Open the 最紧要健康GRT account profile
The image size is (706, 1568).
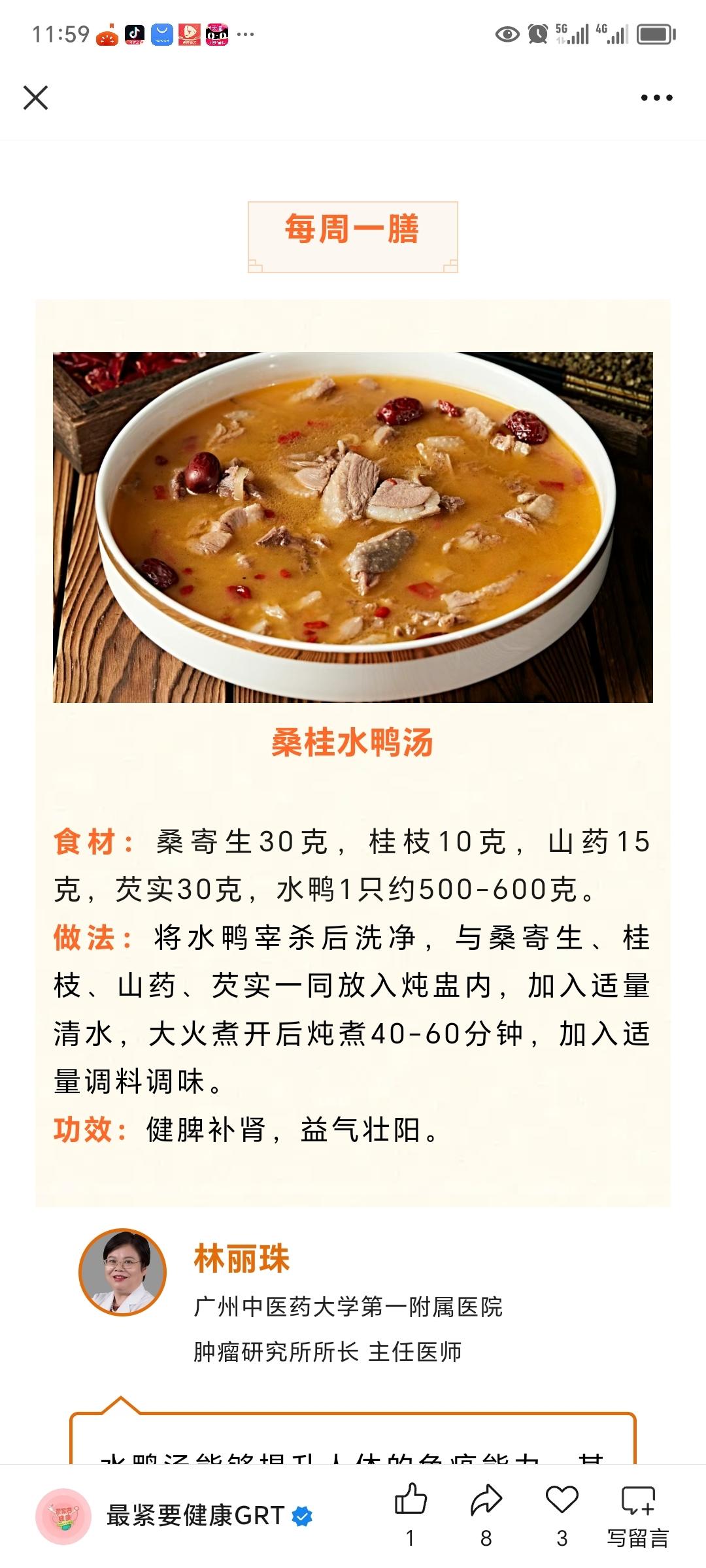tap(195, 1516)
